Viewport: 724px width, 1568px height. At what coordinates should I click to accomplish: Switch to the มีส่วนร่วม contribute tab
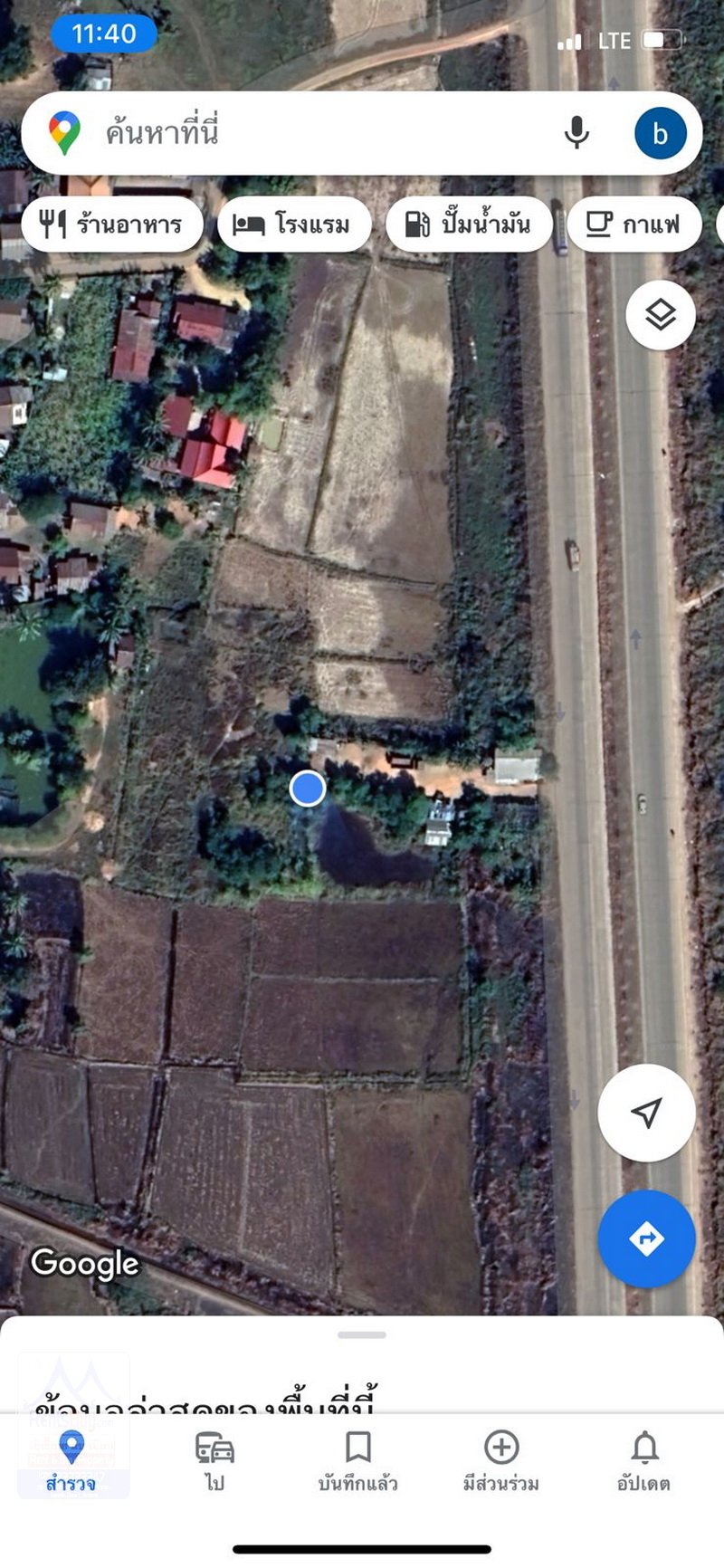(501, 1461)
